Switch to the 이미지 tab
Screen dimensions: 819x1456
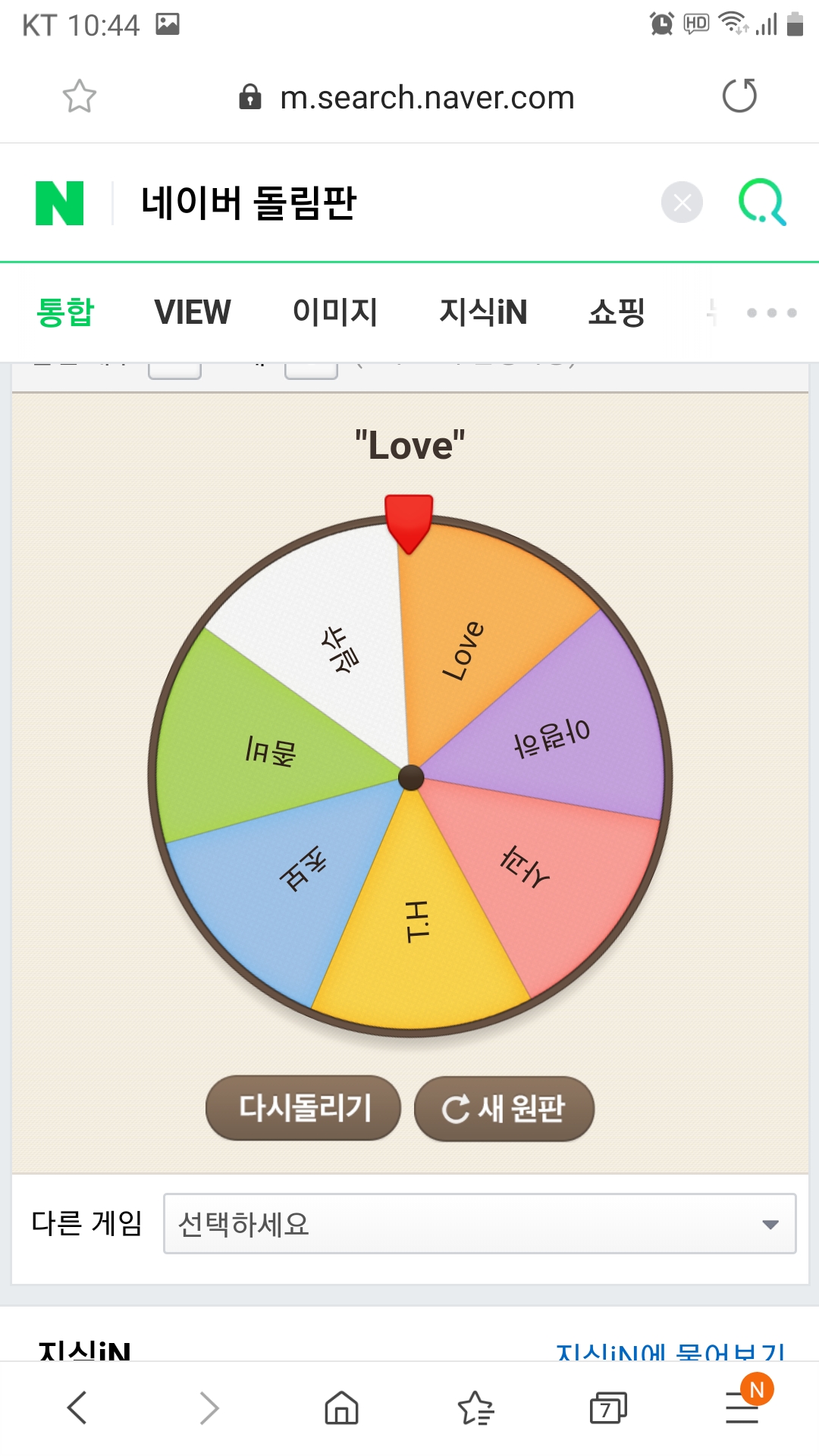335,312
